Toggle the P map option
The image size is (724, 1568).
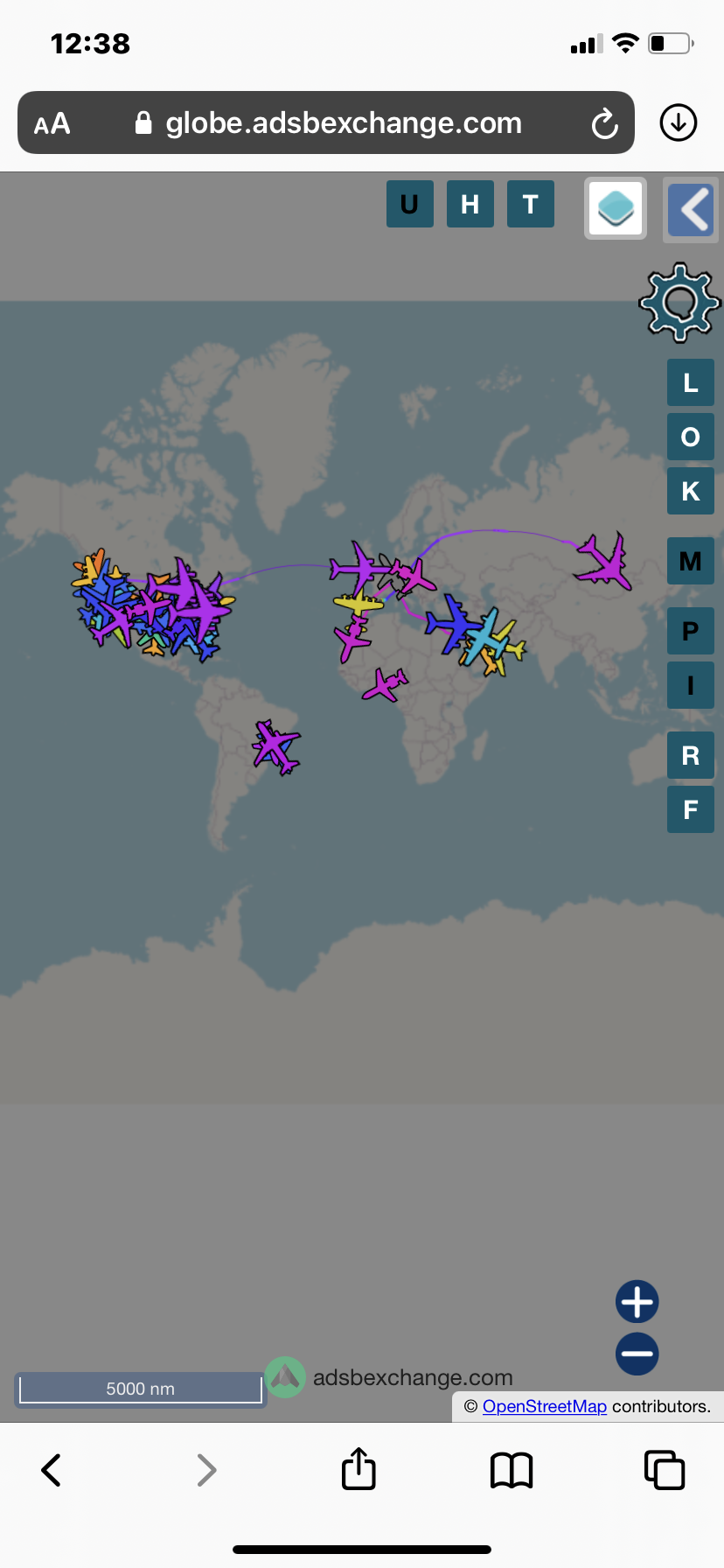tap(691, 631)
